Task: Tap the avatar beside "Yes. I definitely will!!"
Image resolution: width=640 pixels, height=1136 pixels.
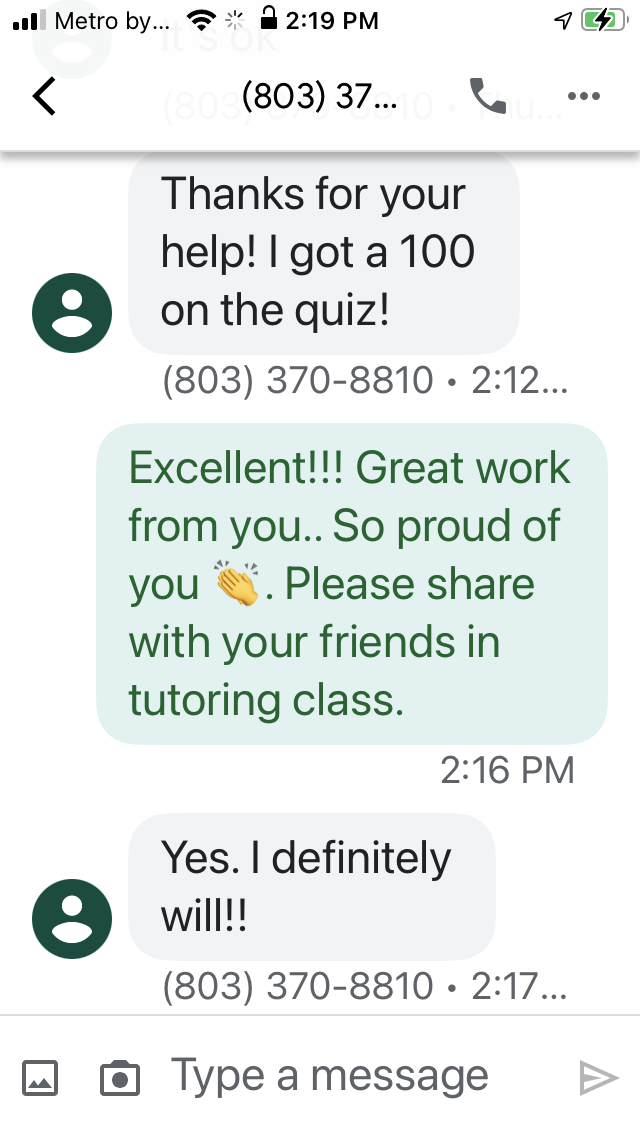Action: [x=72, y=918]
